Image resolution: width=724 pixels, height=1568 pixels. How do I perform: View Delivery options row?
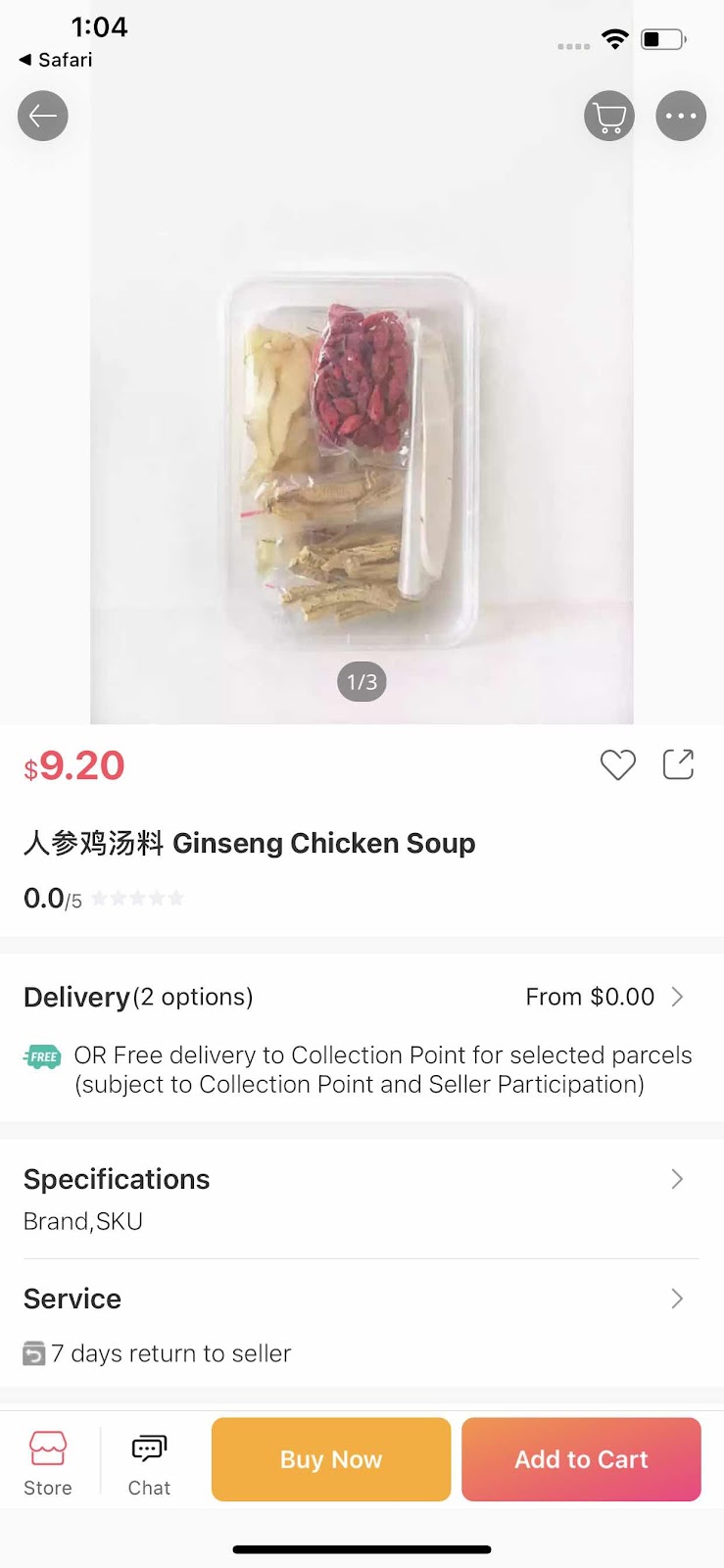click(362, 998)
